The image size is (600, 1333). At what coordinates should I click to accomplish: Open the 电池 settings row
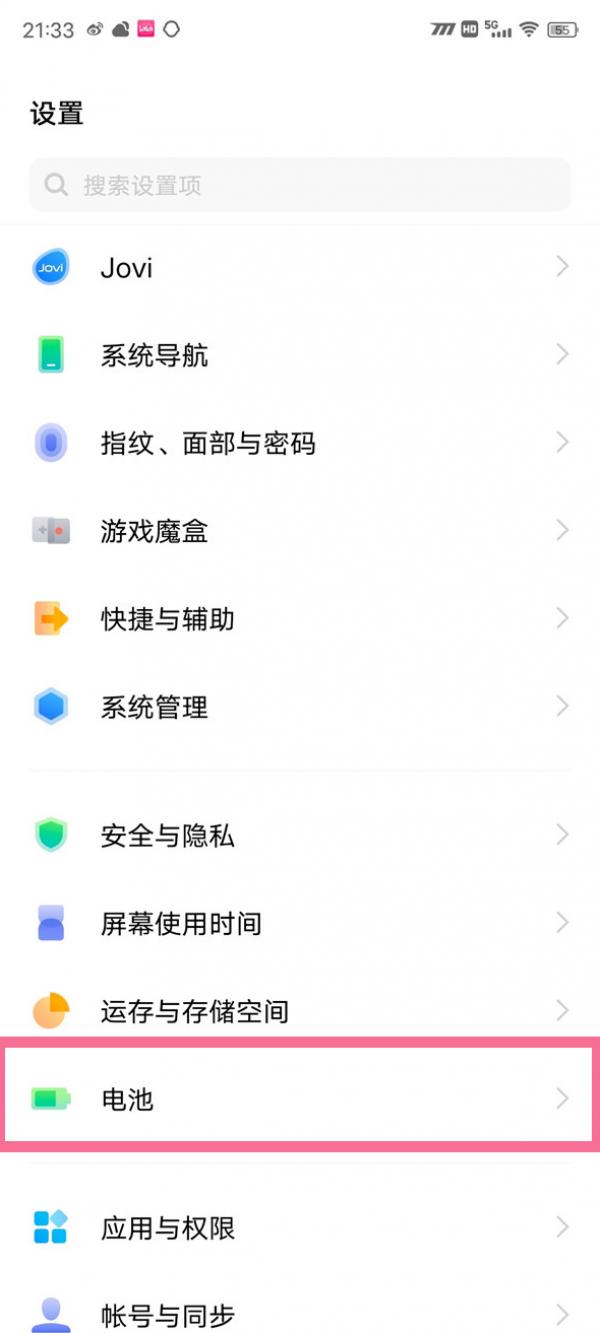(300, 1099)
